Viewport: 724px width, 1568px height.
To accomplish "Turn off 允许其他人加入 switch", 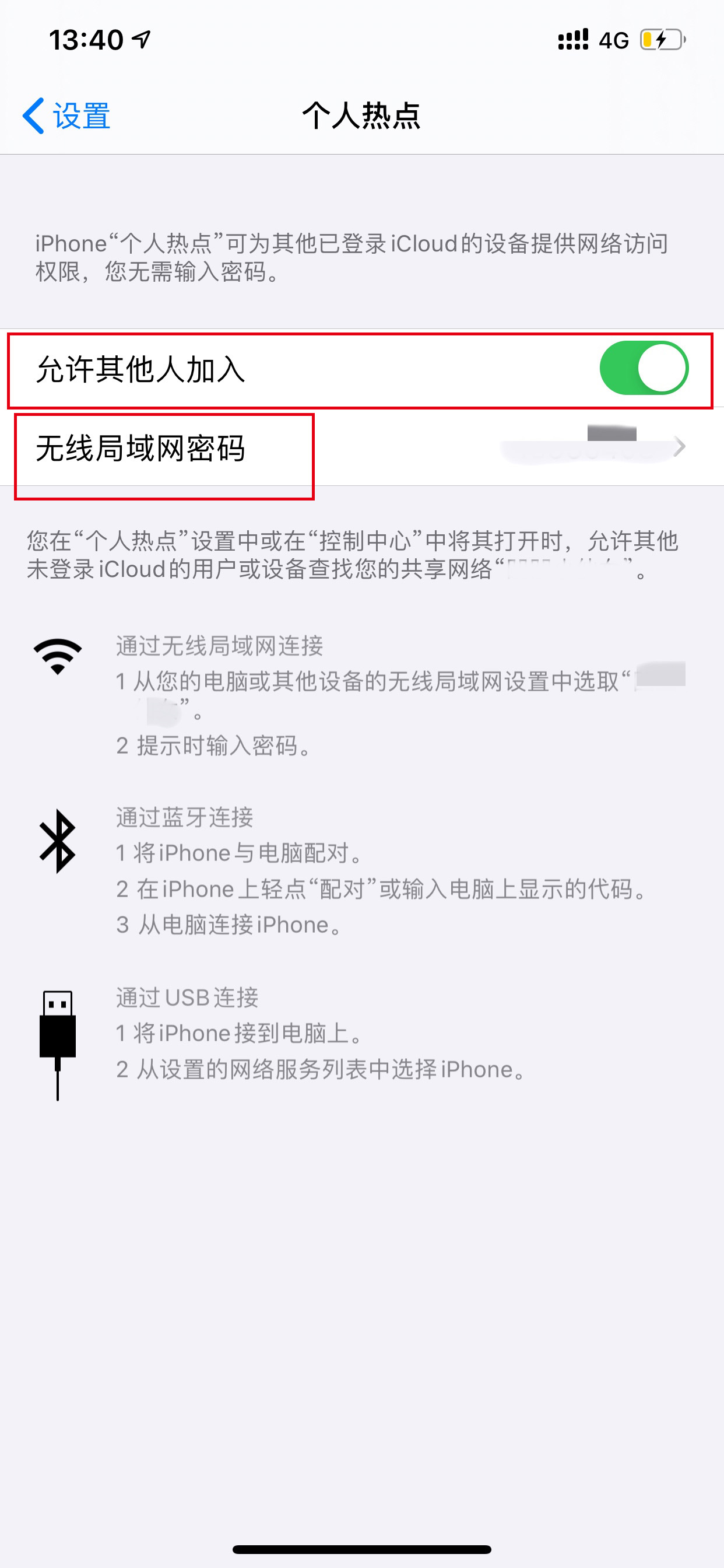I will [x=644, y=368].
